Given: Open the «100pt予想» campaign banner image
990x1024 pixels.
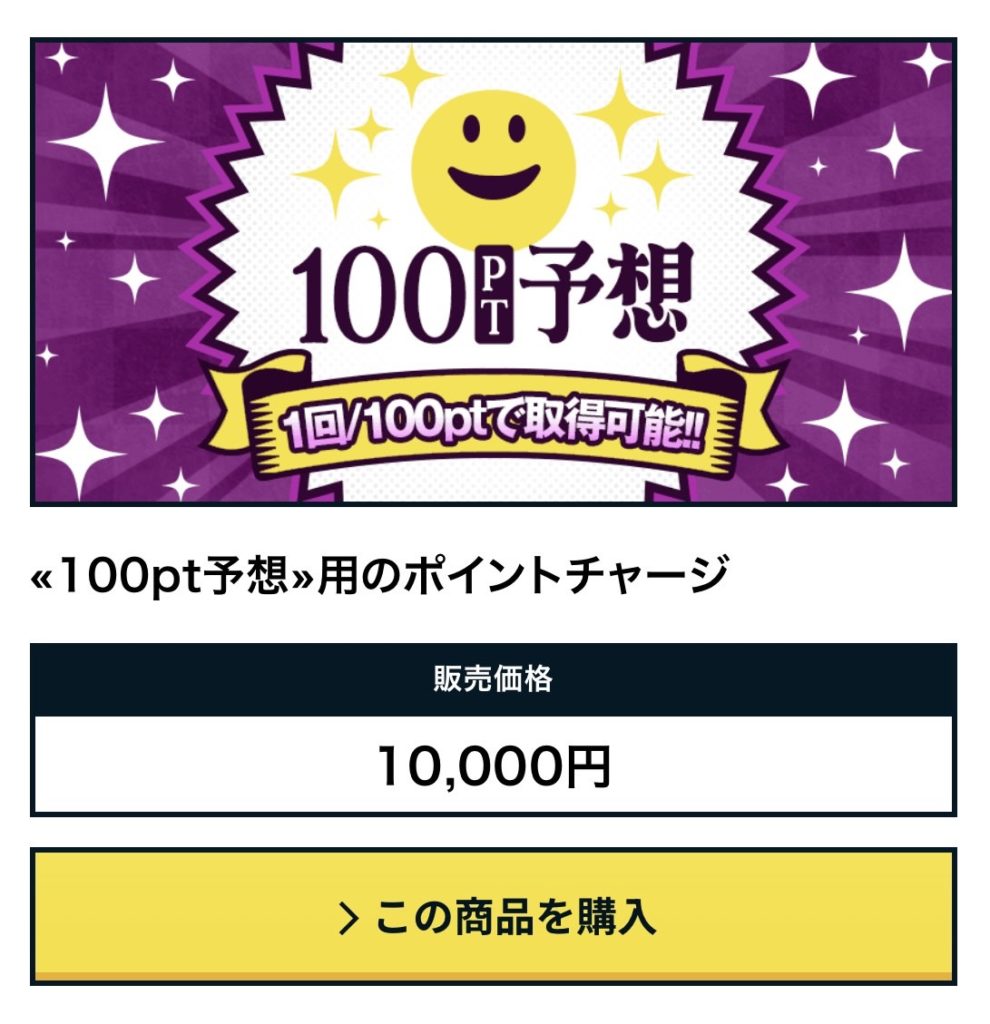Looking at the screenshot, I should point(495,270).
